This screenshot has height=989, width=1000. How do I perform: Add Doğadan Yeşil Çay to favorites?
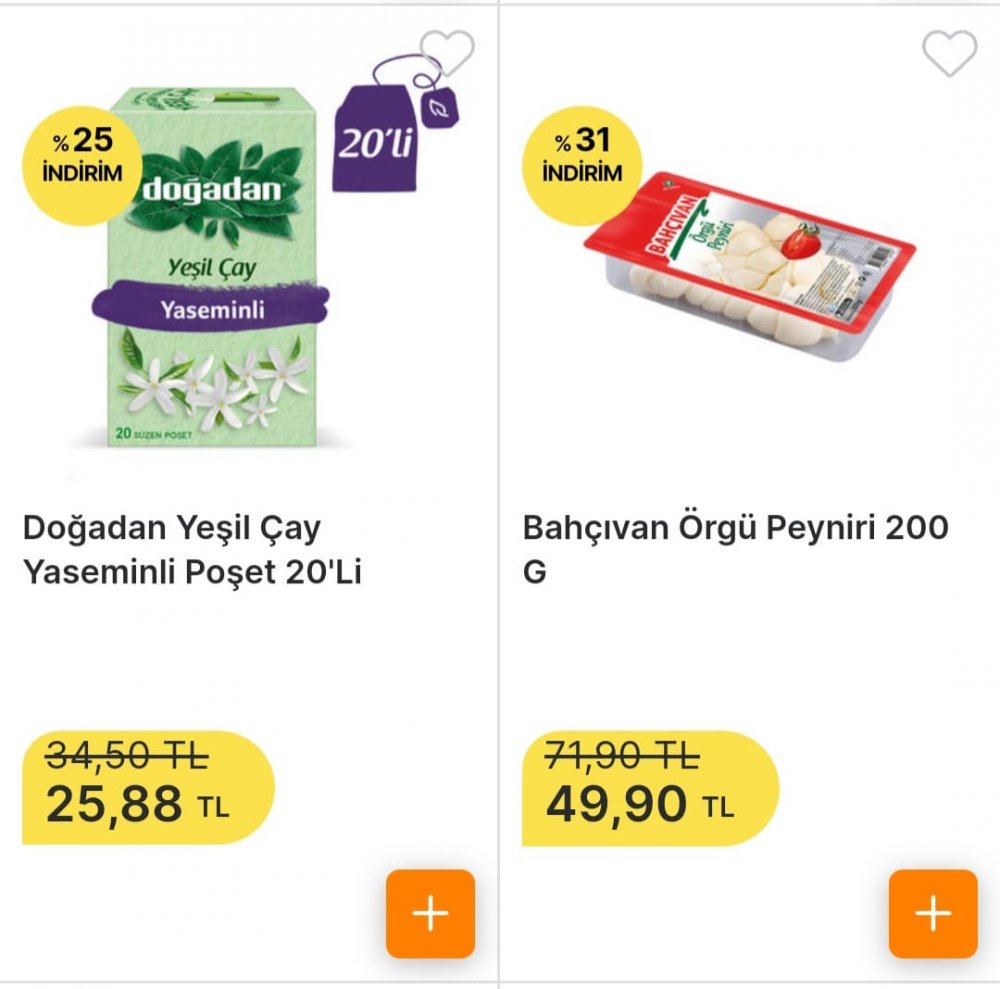click(x=447, y=52)
